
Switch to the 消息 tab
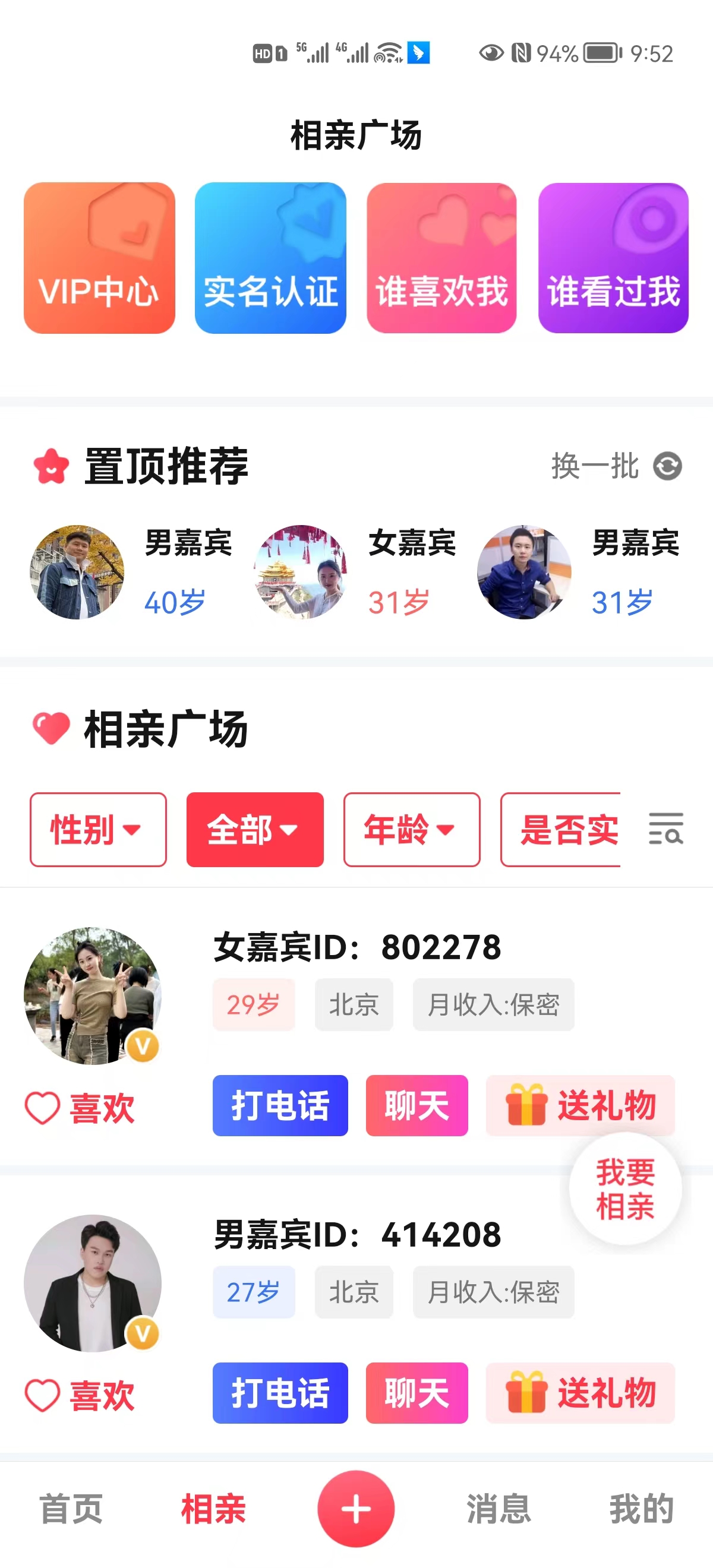(498, 1510)
